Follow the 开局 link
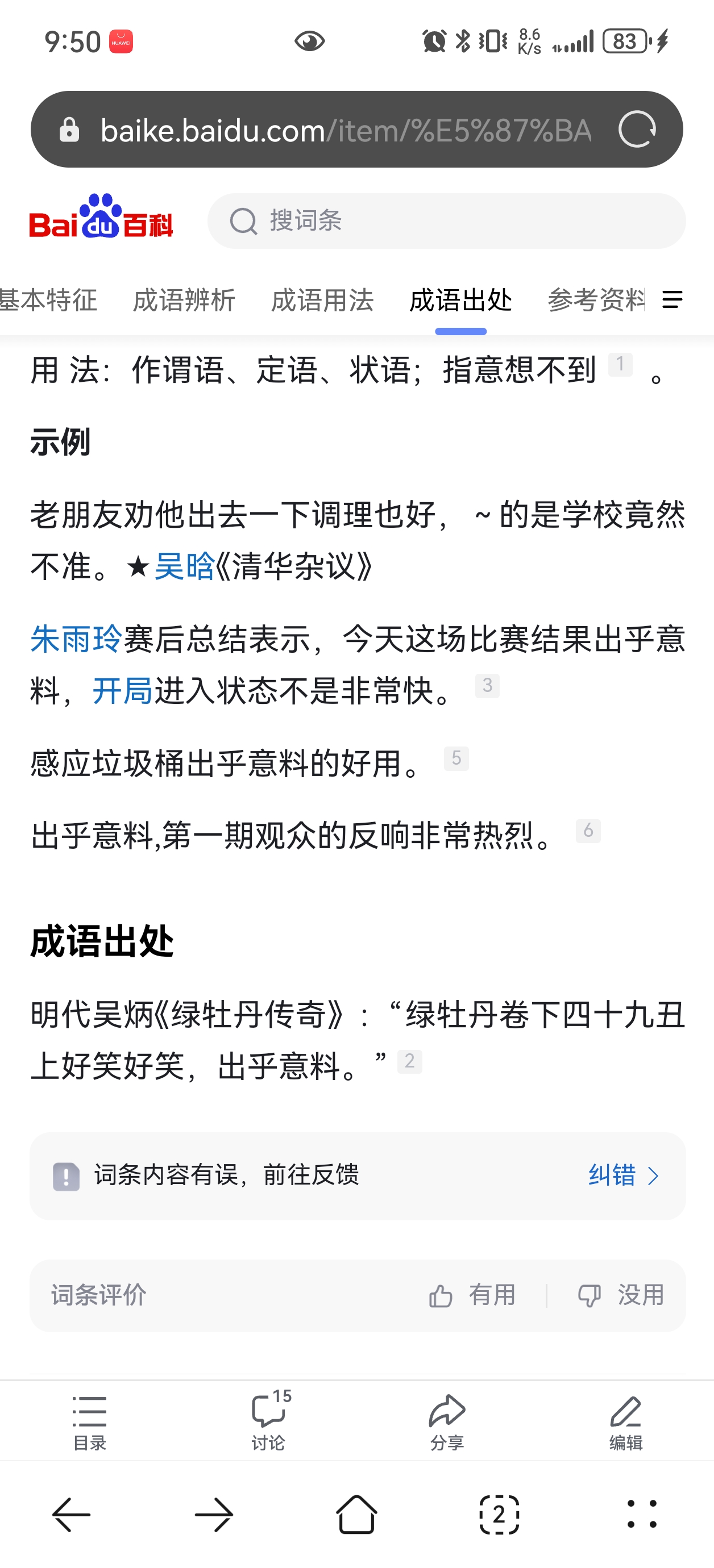Image resolution: width=714 pixels, height=1568 pixels. tap(122, 691)
